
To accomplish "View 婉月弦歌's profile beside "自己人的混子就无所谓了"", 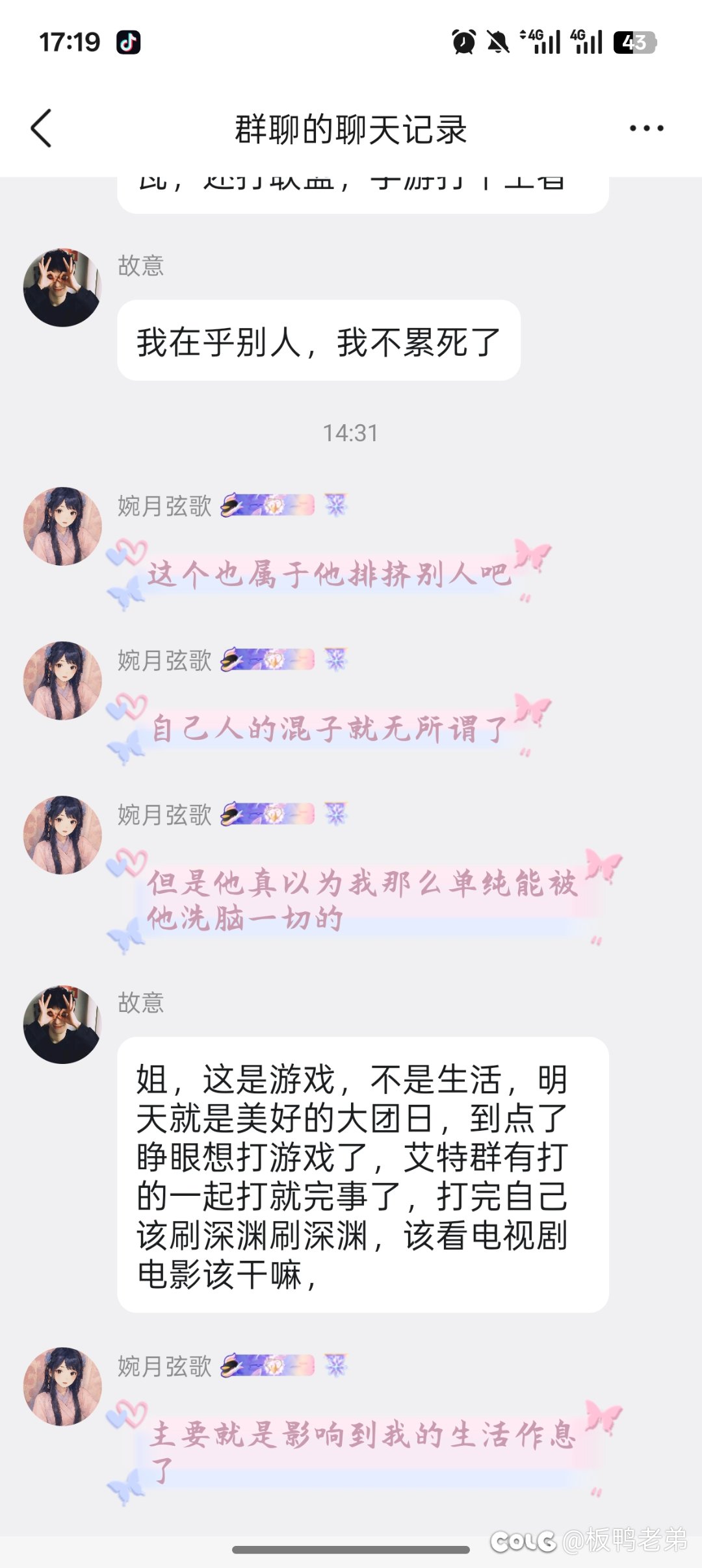I will click(62, 681).
